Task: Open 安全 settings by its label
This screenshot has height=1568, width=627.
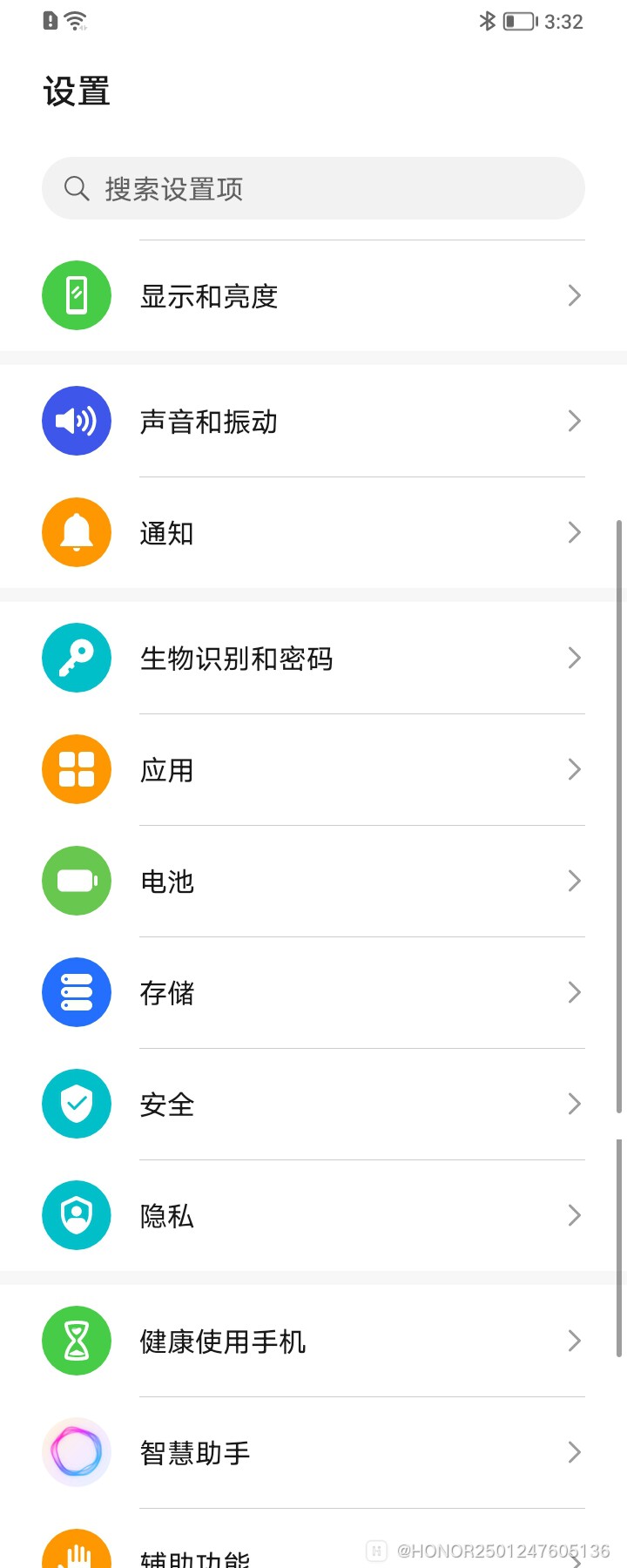Action: 167,1104
